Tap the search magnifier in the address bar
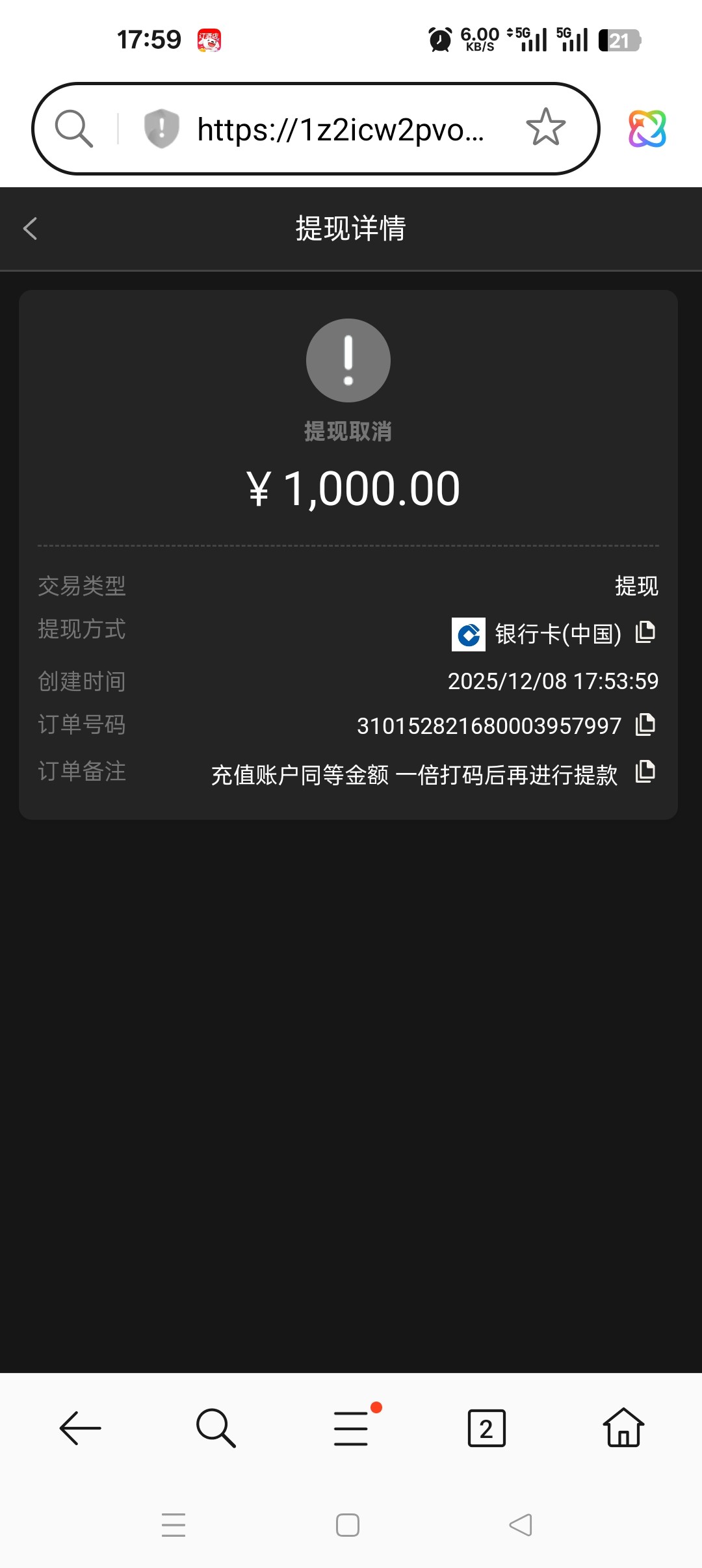702x1568 pixels. (x=73, y=128)
